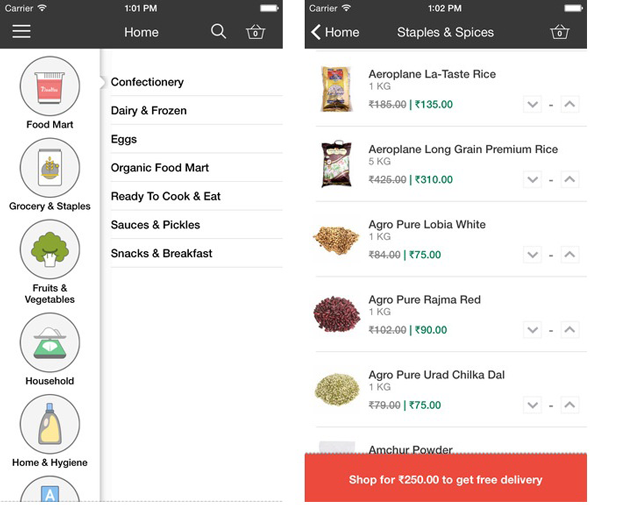Open Snacks & Breakfast subcategory
This screenshot has width=619, height=505.
click(x=161, y=254)
